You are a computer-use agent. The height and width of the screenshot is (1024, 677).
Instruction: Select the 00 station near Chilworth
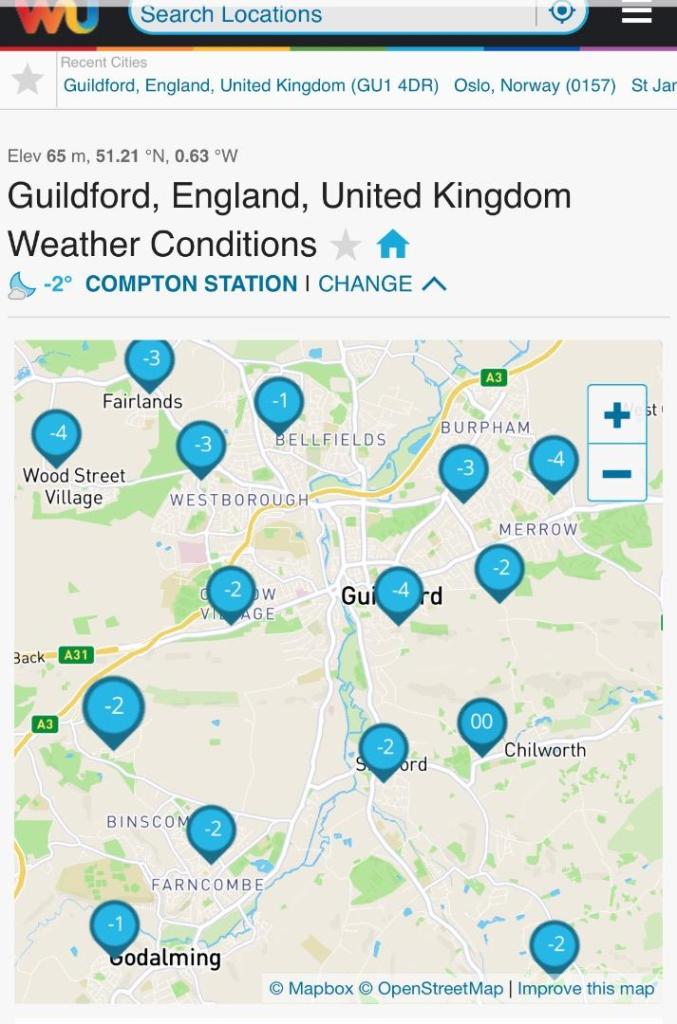point(482,722)
